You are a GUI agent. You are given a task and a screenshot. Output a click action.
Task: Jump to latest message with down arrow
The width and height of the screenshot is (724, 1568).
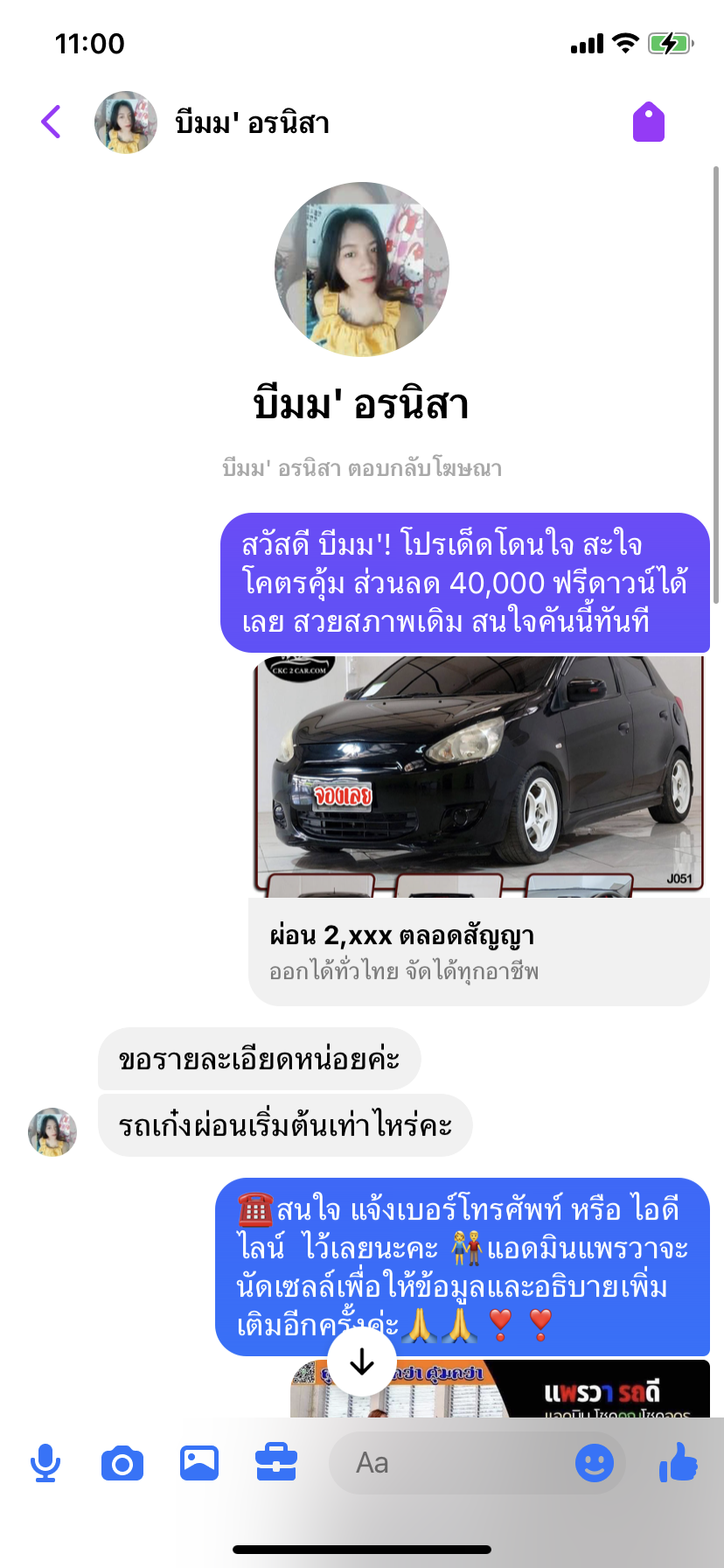[362, 1362]
